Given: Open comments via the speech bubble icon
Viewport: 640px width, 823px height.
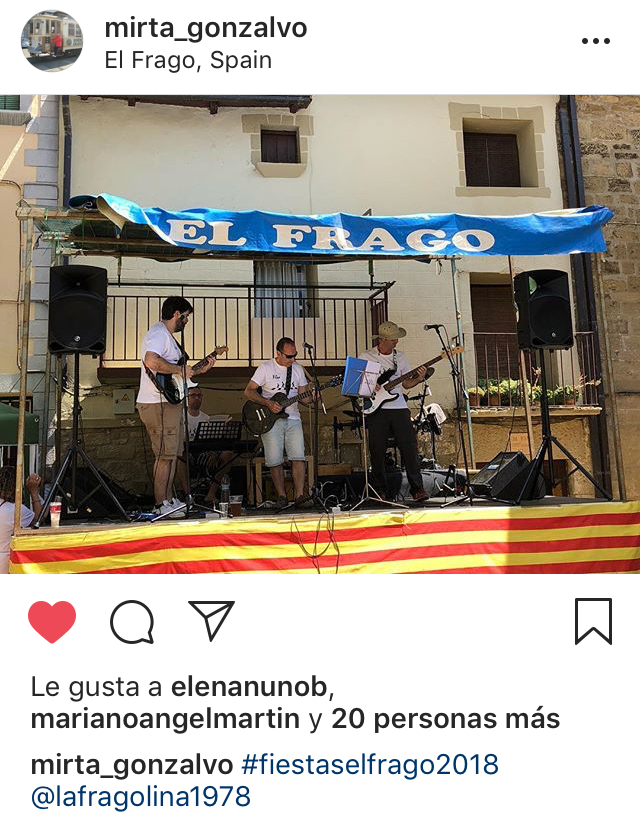Looking at the screenshot, I should [132, 622].
